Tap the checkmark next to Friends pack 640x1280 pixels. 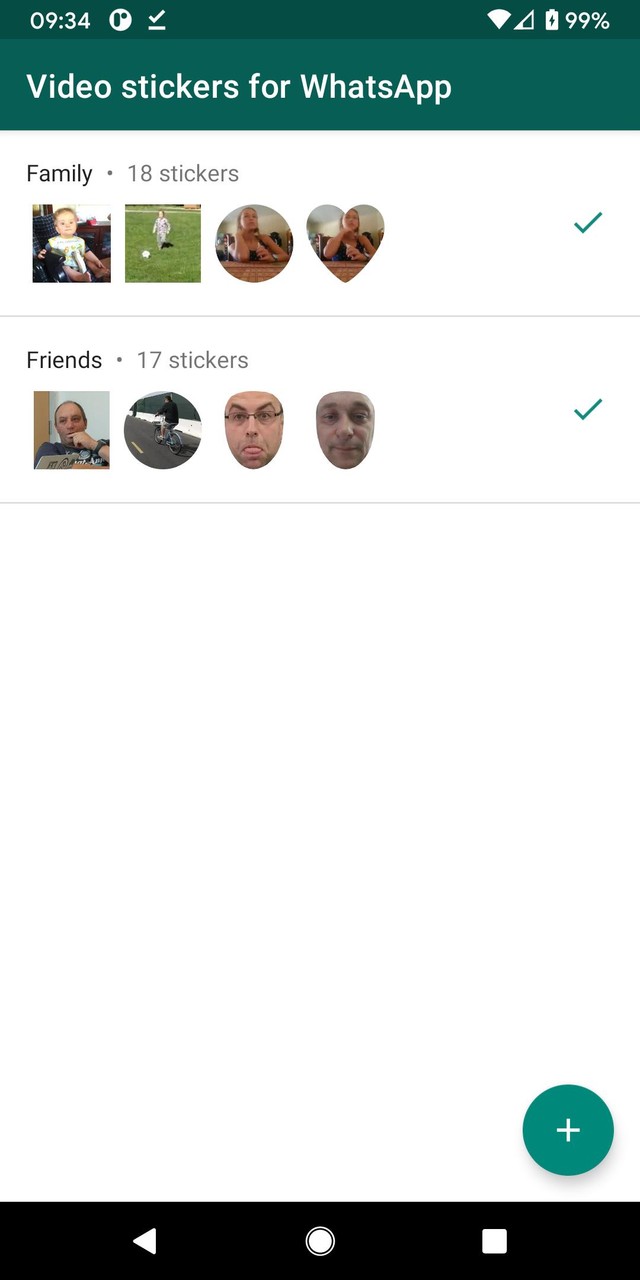pyautogui.click(x=588, y=409)
